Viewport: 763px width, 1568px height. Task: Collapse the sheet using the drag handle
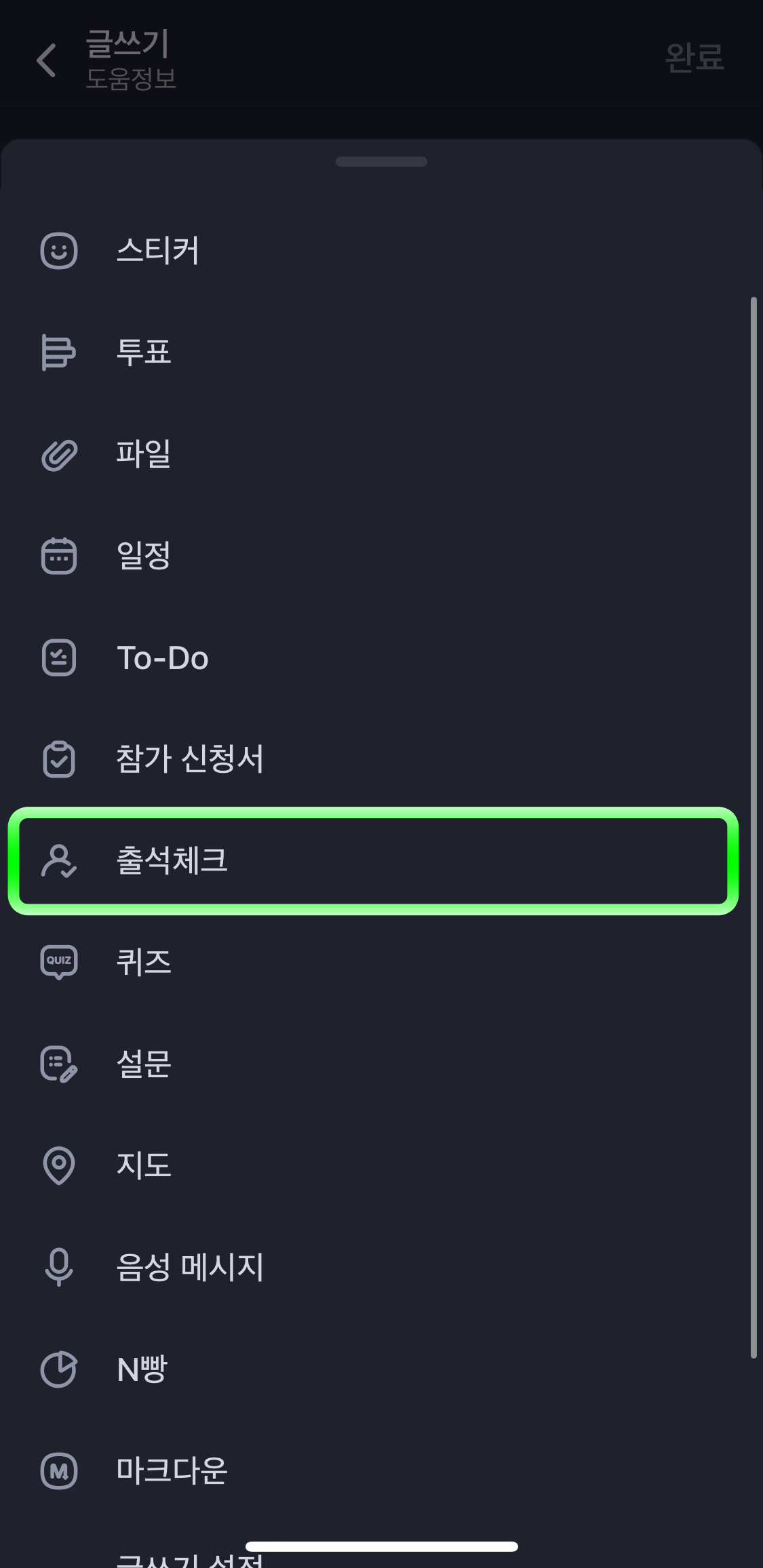pyautogui.click(x=381, y=162)
